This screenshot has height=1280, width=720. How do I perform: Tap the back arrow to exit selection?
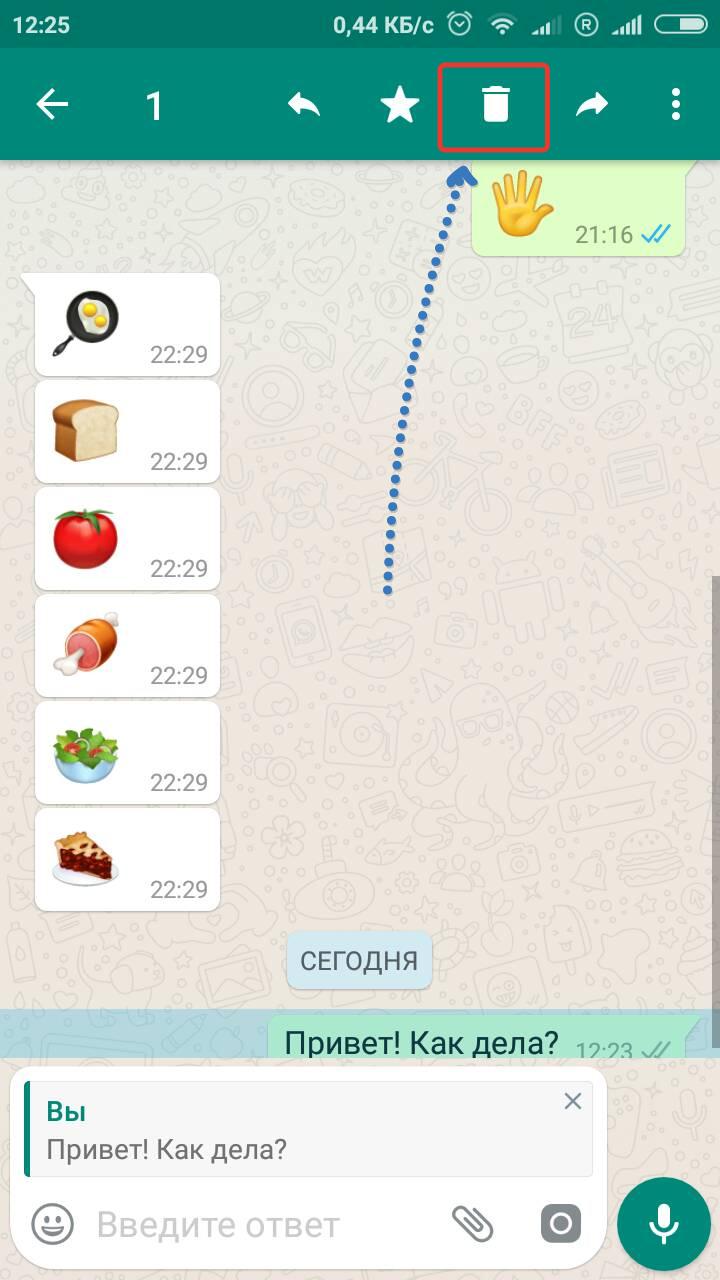[52, 105]
